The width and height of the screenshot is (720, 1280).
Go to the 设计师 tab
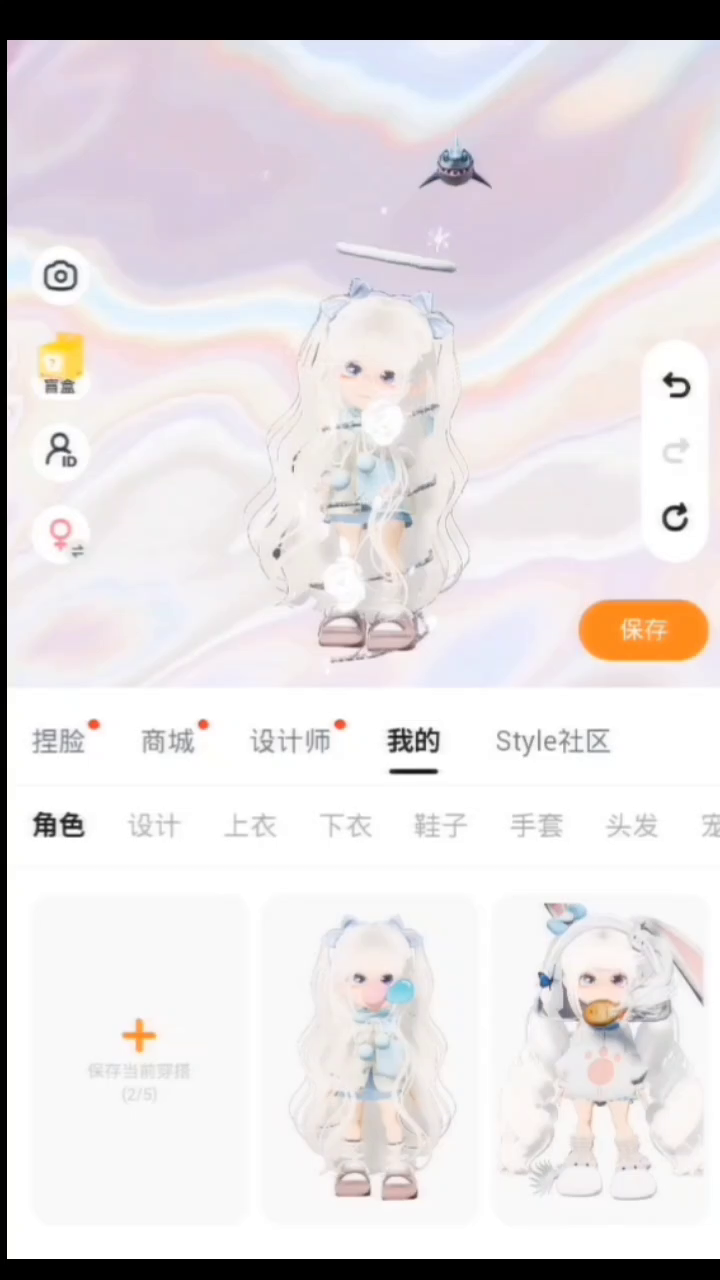(x=290, y=742)
